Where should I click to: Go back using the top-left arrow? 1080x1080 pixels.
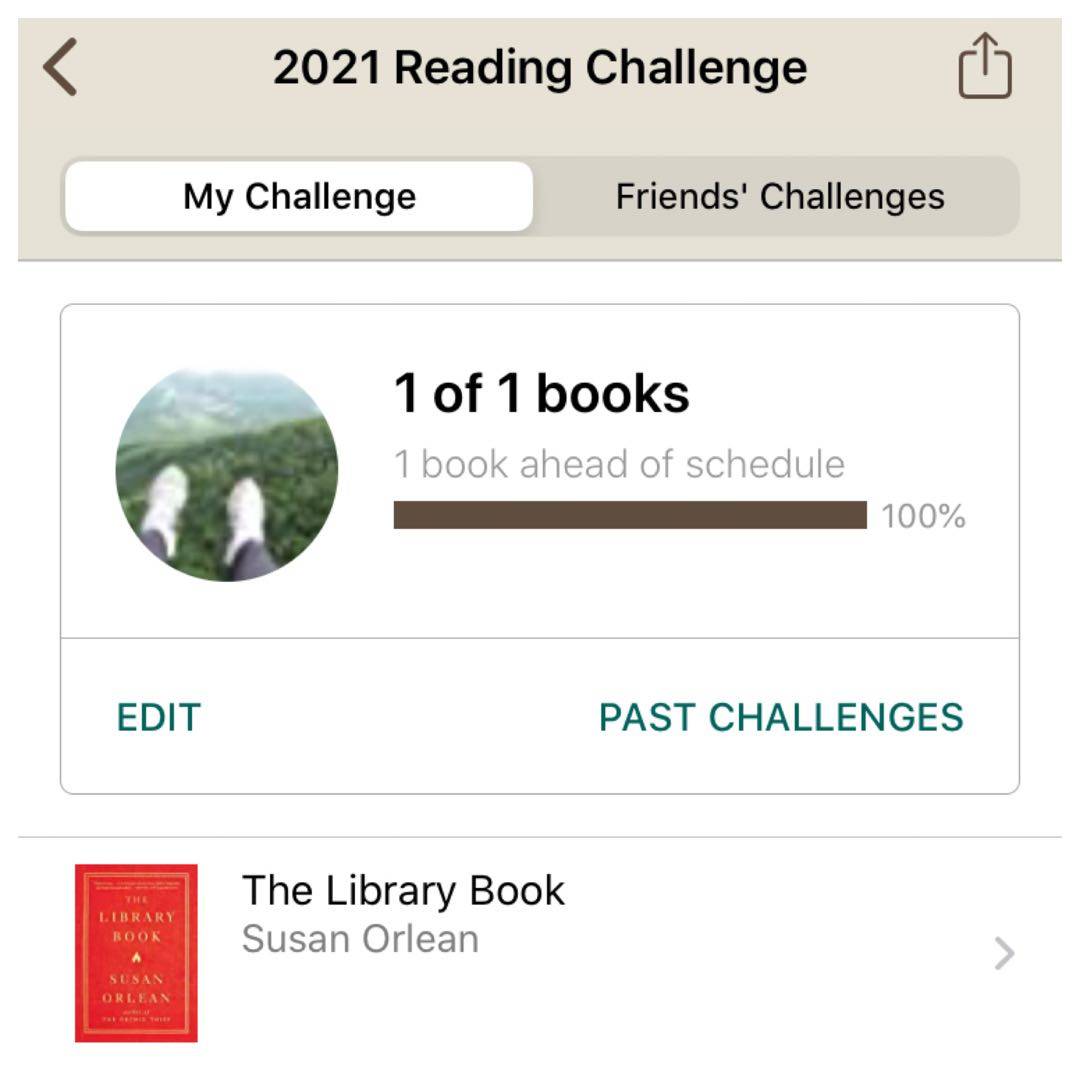(60, 68)
